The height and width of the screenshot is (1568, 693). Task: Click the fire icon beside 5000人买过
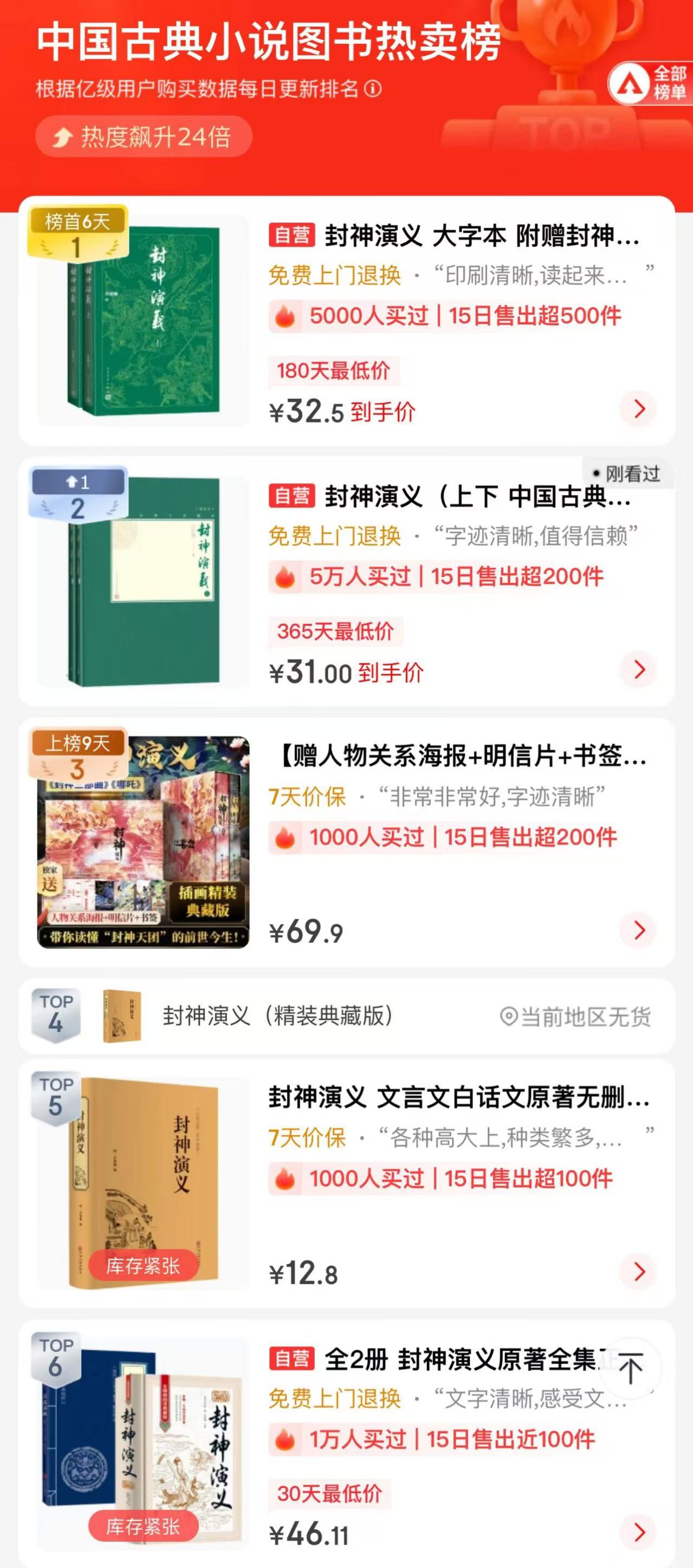pyautogui.click(x=284, y=316)
